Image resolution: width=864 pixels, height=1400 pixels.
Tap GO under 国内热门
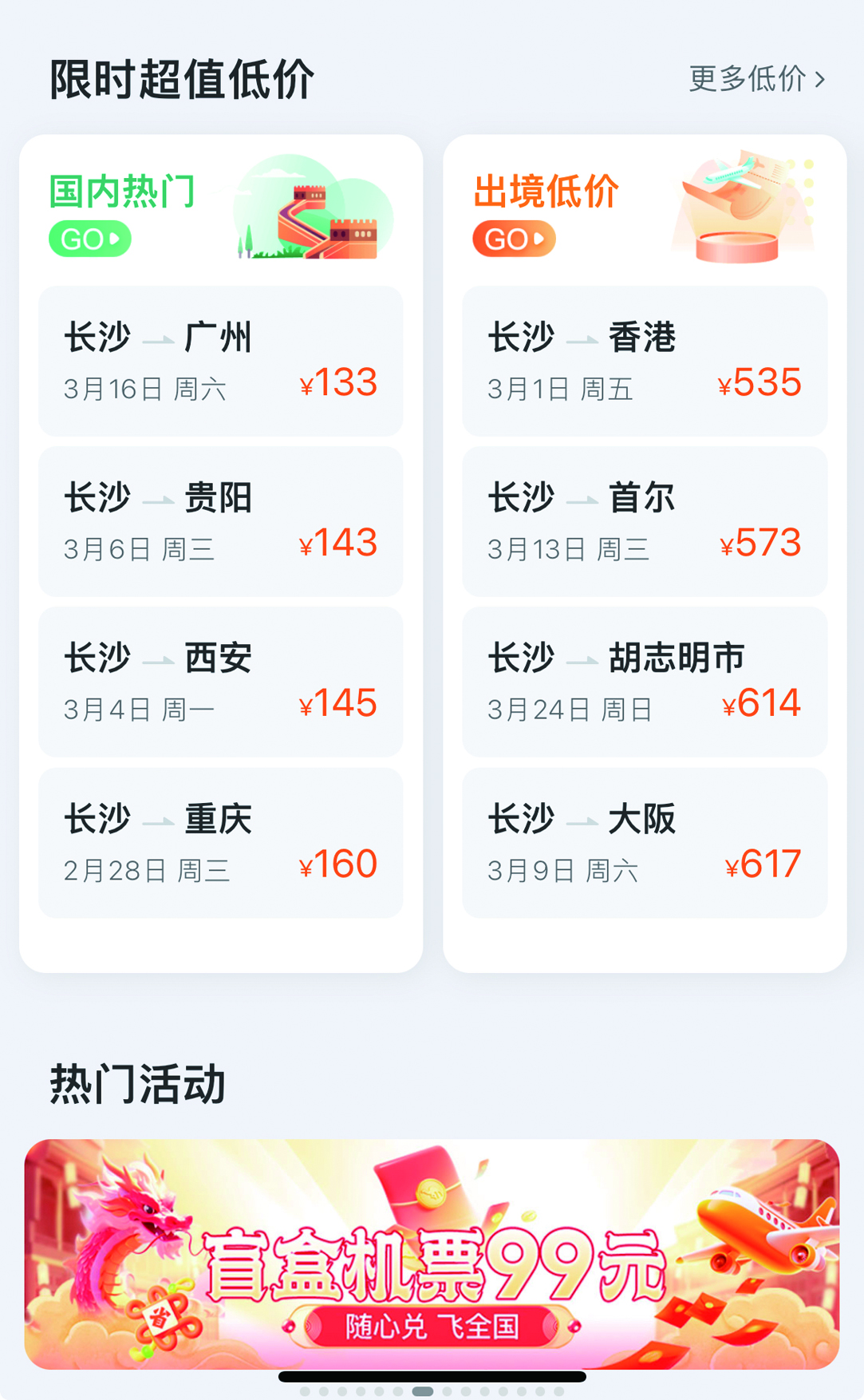(x=89, y=239)
